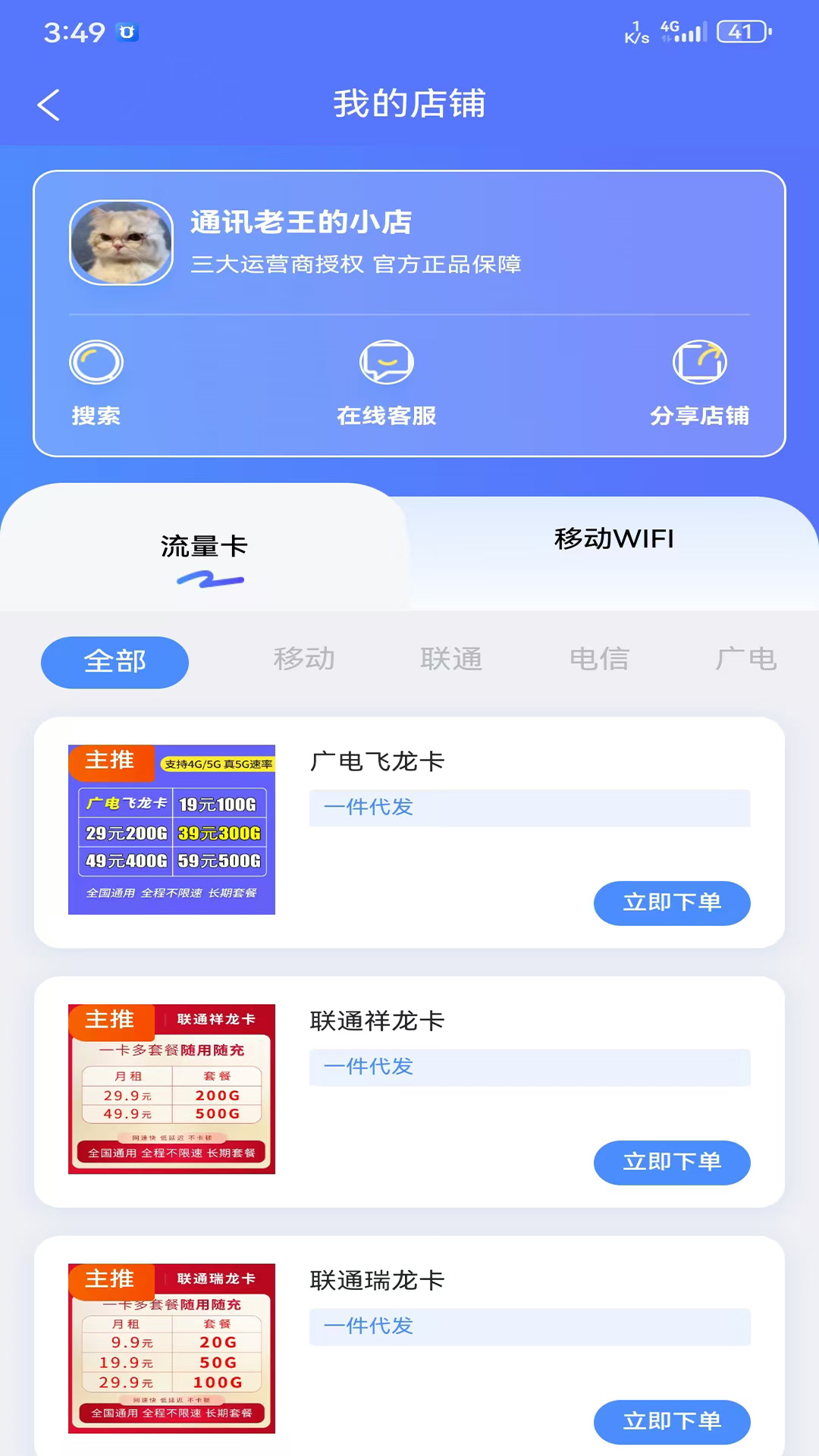Tap the shop avatar of 通讯老王的小店

click(121, 243)
